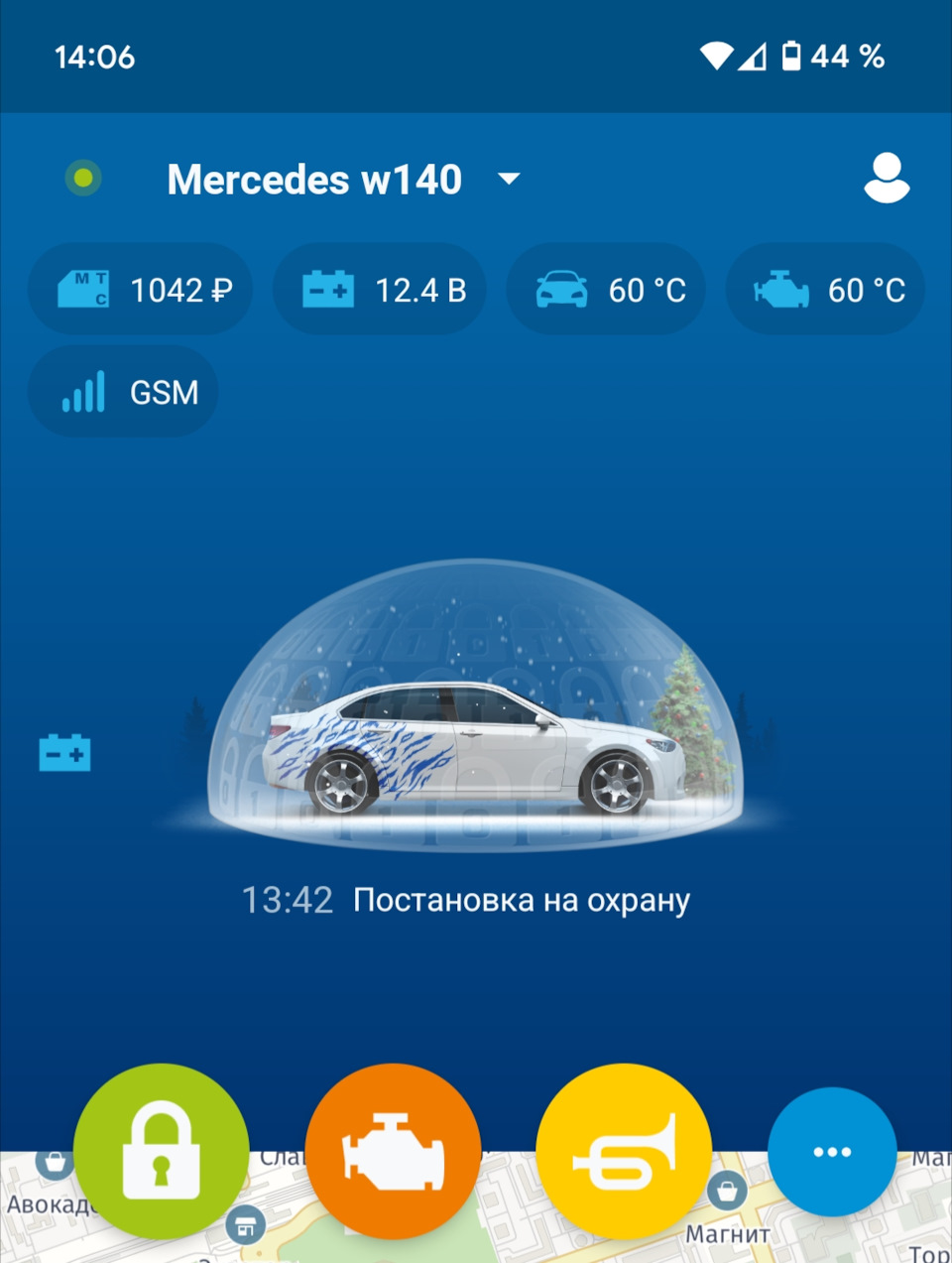Sound the horn with the yellow button
The width and height of the screenshot is (952, 1263).
point(624,1151)
